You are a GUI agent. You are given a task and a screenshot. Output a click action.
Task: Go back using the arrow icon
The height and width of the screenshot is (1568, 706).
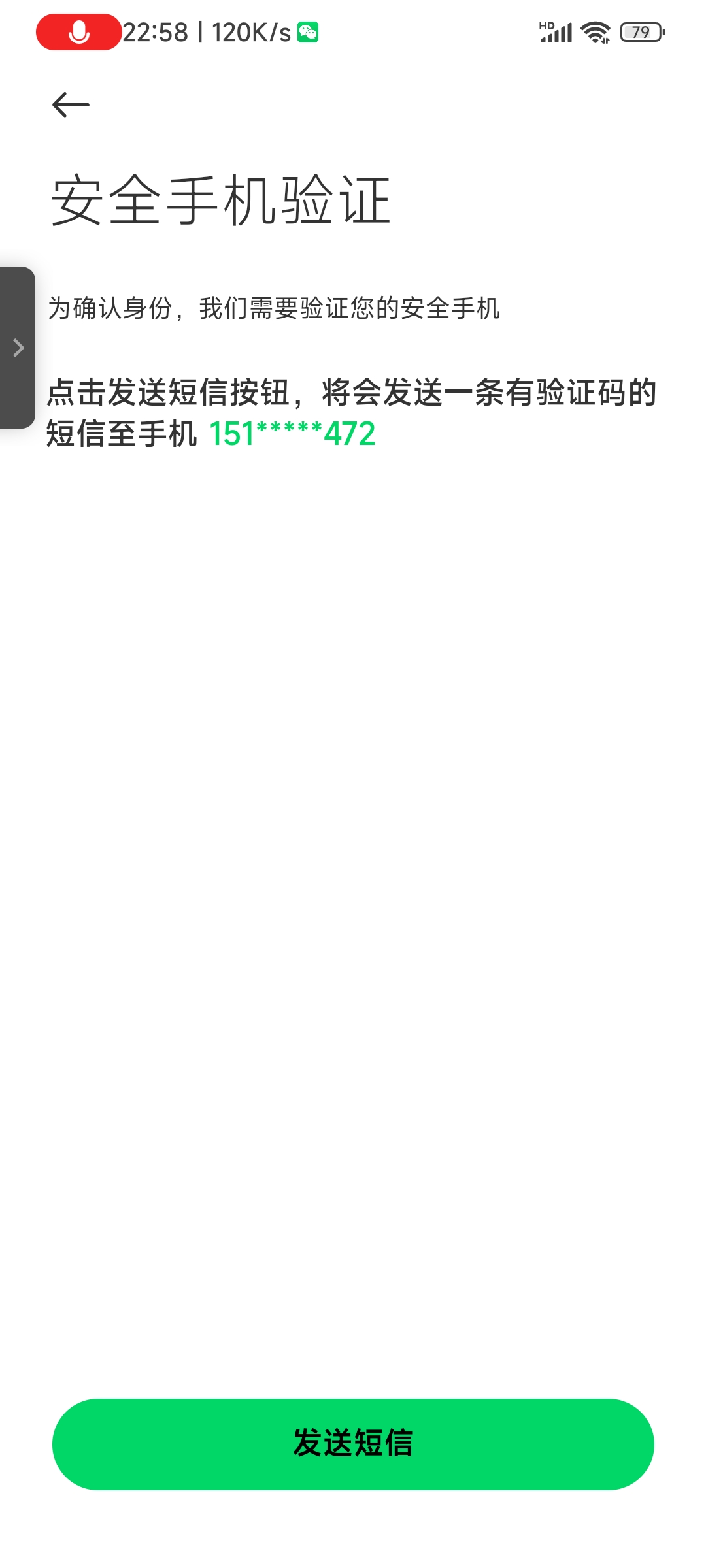[71, 105]
